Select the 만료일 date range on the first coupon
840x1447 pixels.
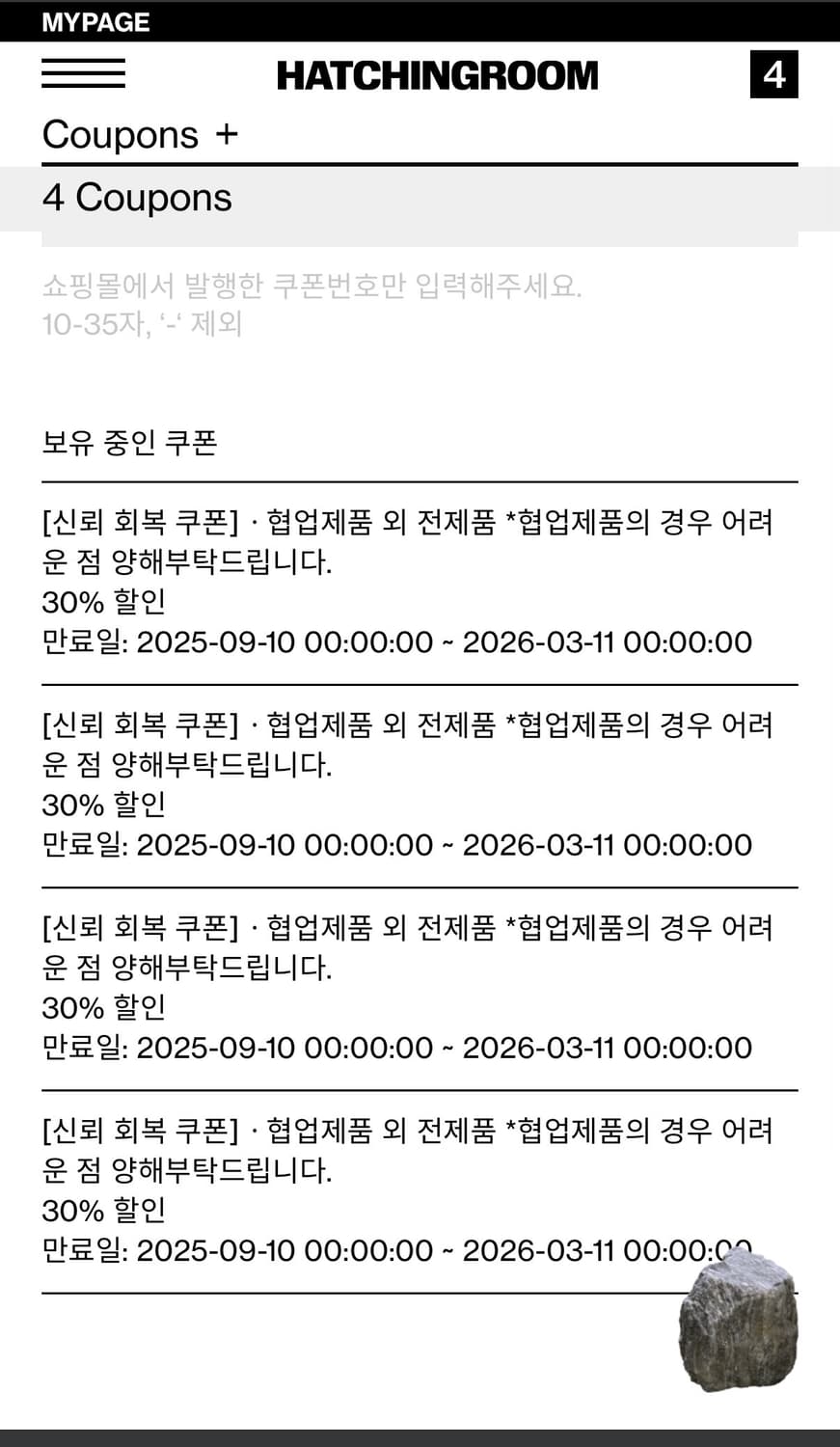click(396, 642)
